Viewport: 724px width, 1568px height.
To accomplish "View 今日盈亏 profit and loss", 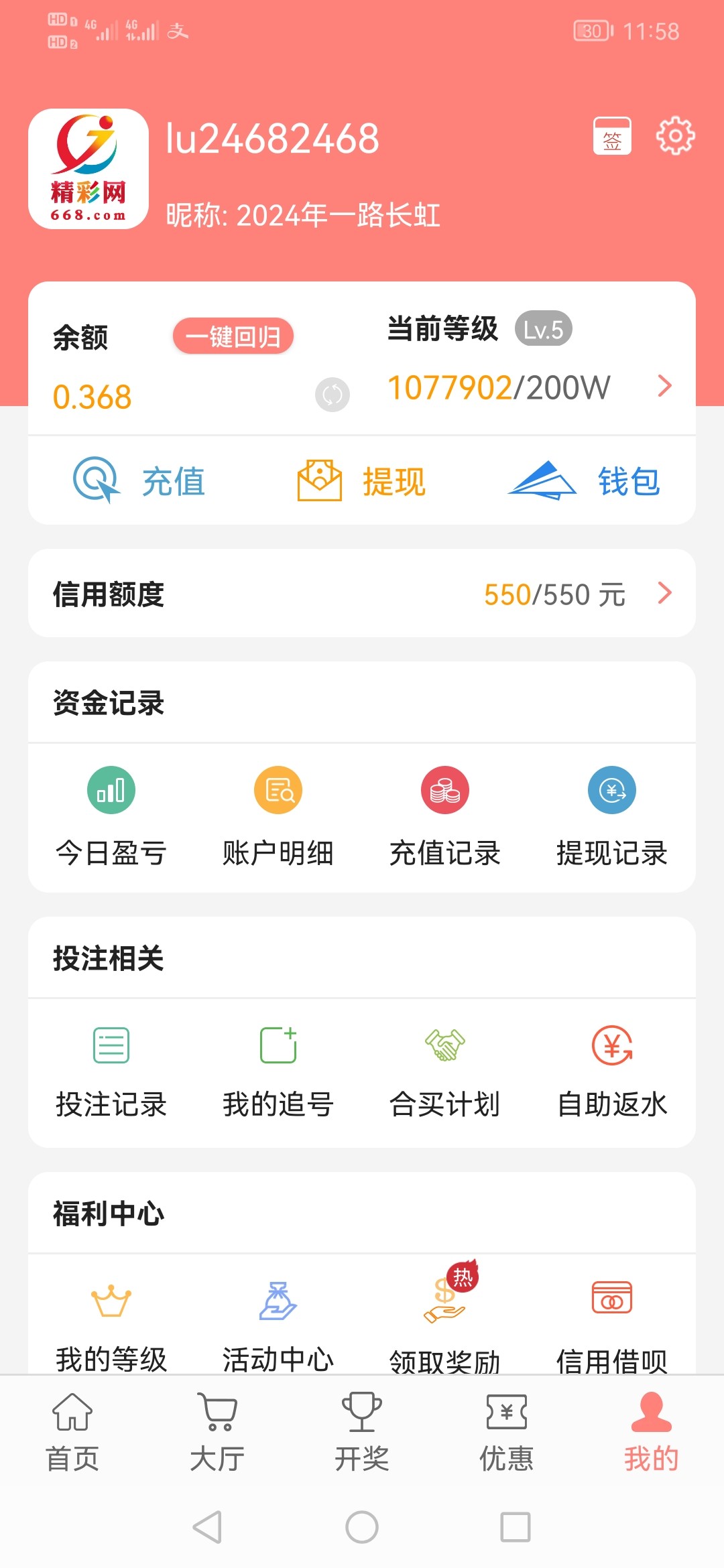I will coord(111,818).
